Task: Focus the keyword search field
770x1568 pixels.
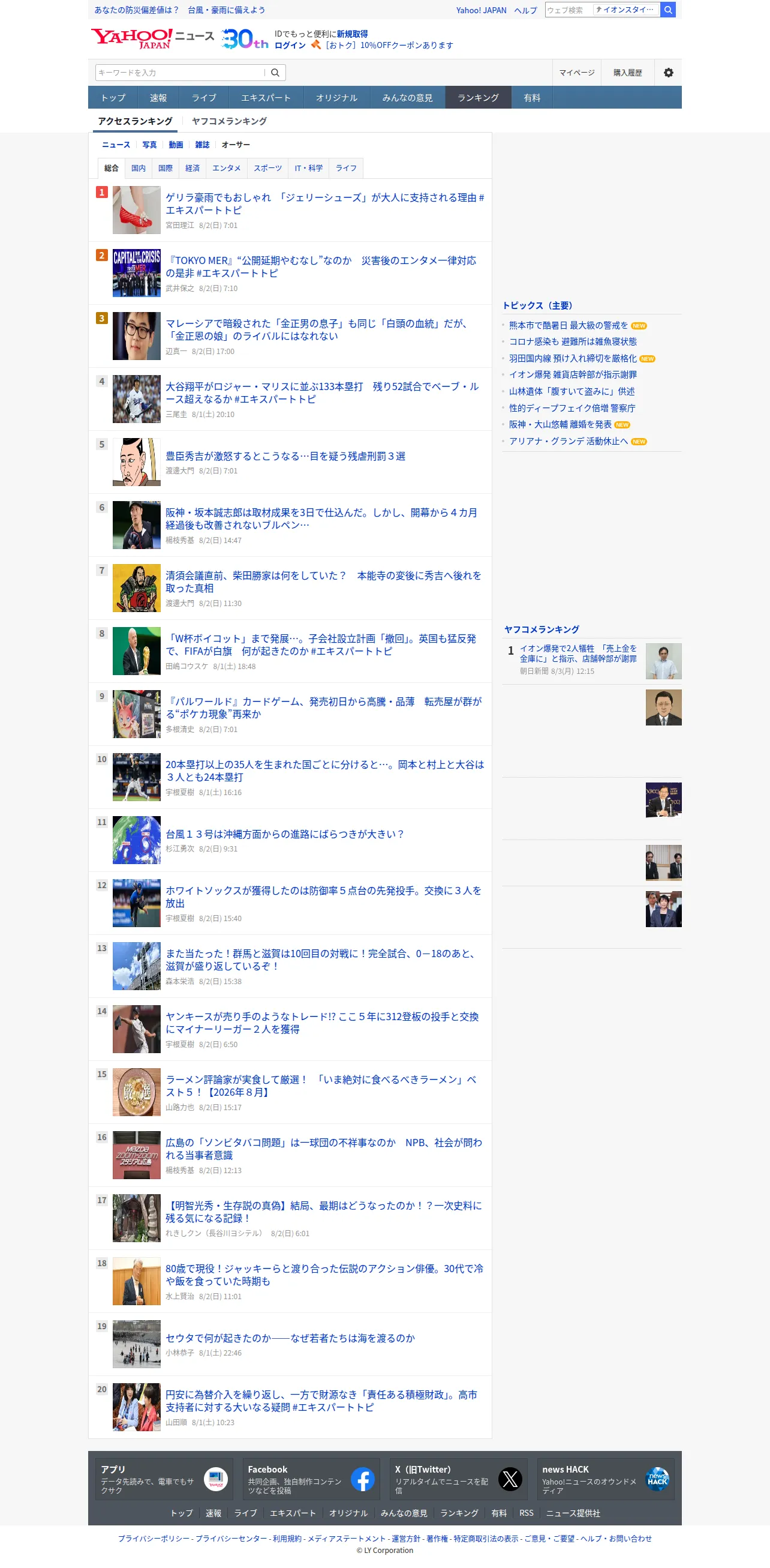Action: 180,73
